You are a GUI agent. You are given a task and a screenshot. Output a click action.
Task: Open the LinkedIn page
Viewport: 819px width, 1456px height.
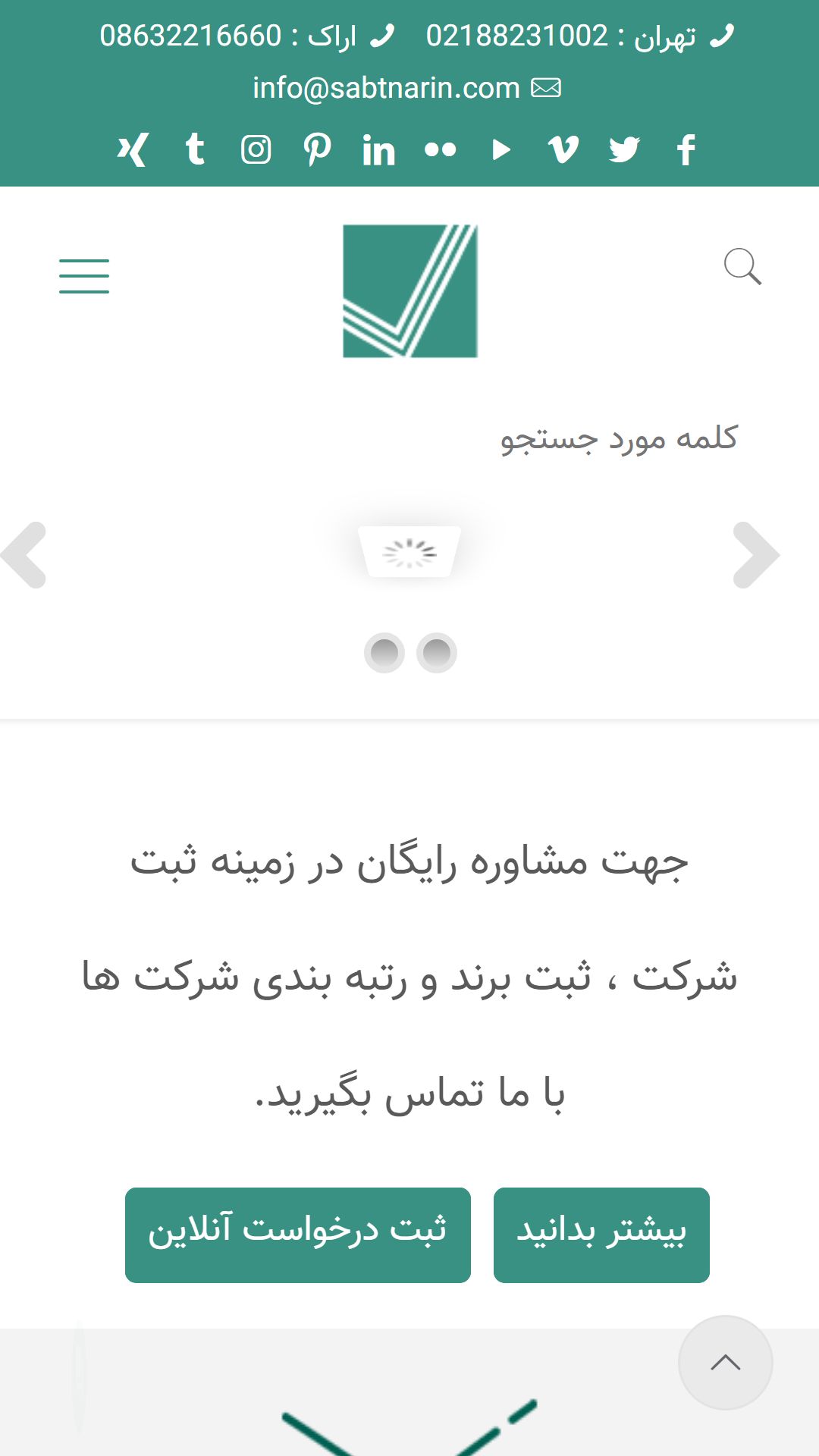[379, 149]
